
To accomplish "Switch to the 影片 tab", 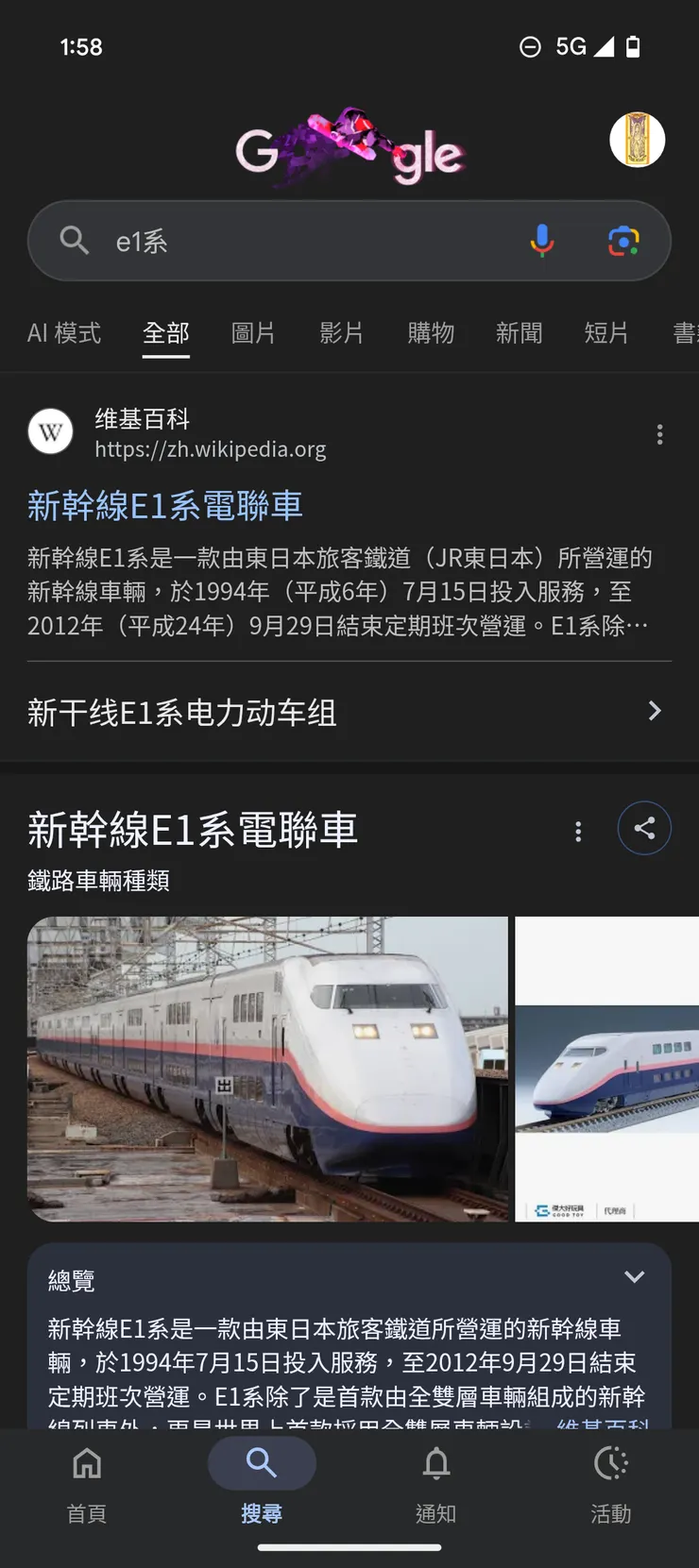I will point(341,333).
